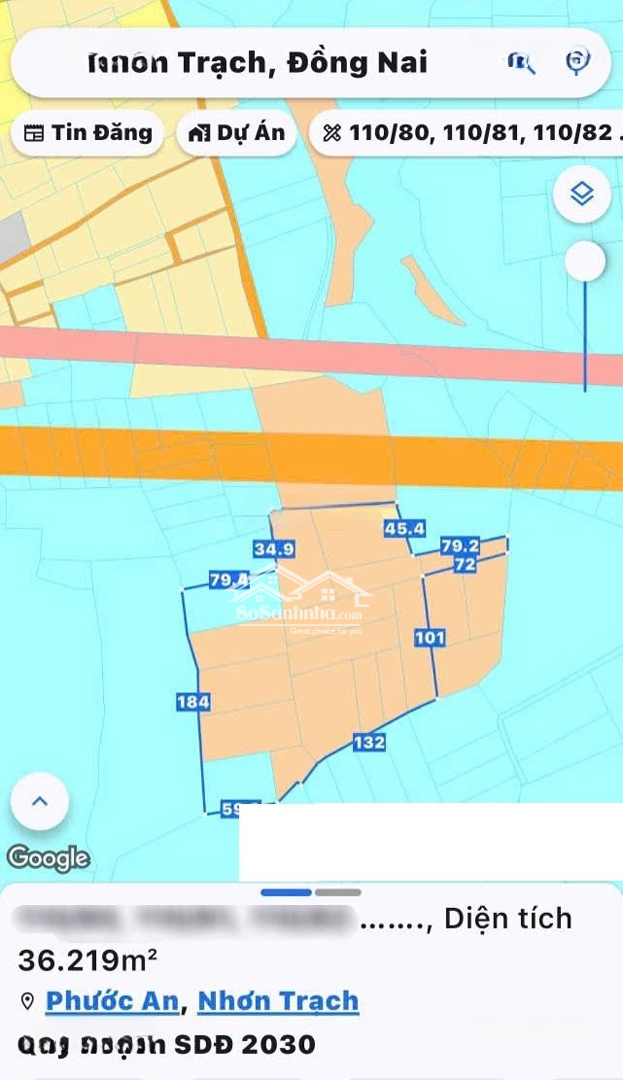Tap the 110/80, 110/81, 110/82 parcel chip
623x1080 pixels.
(468, 133)
